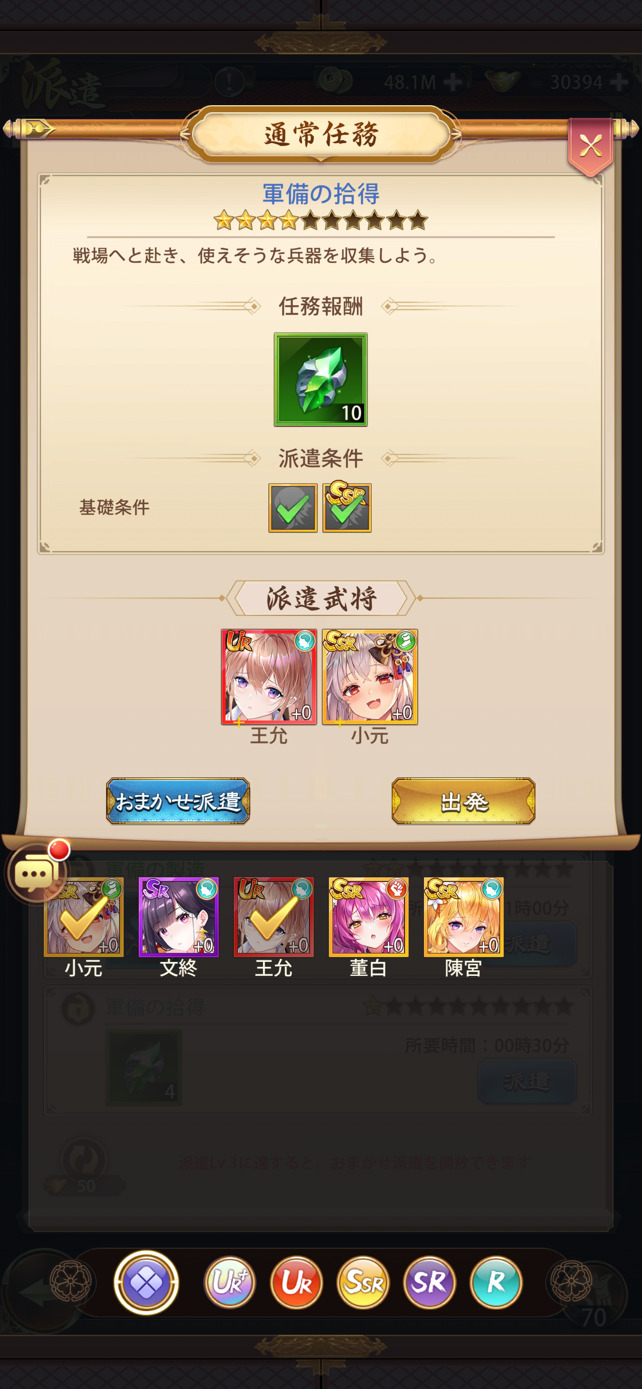
Task: View the green crystal reward item
Action: tap(321, 380)
